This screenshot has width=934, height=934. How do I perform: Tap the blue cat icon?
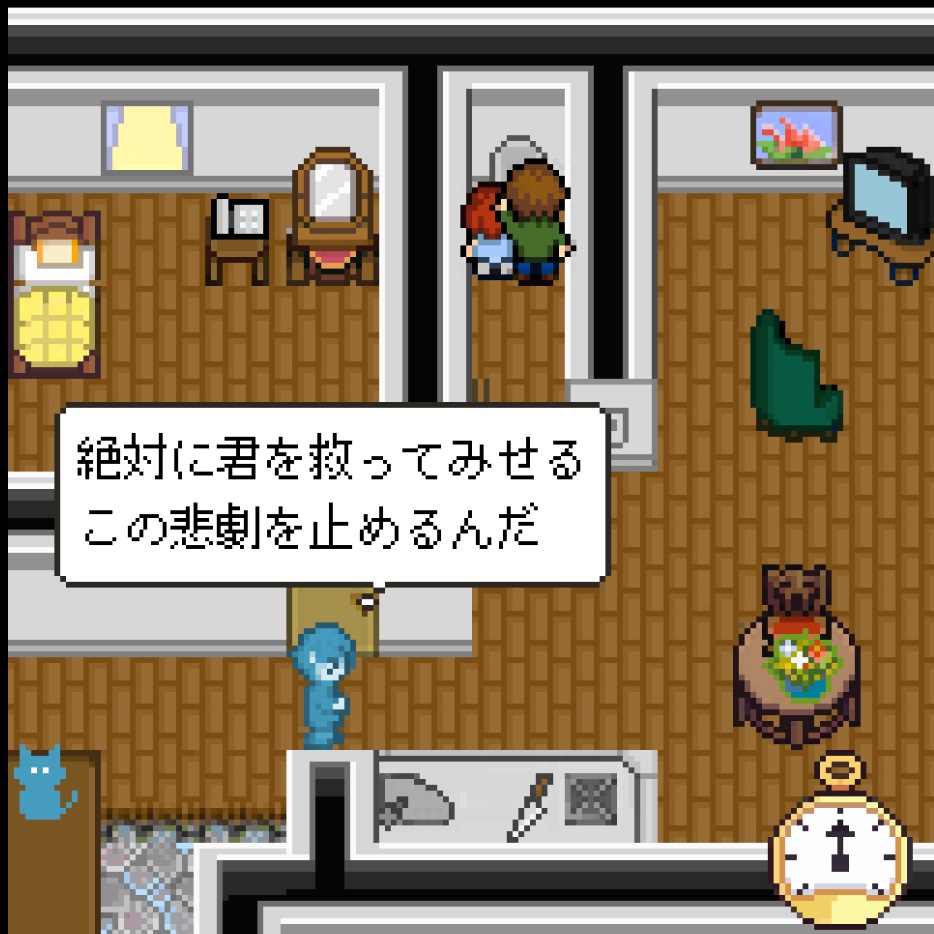click(44, 783)
